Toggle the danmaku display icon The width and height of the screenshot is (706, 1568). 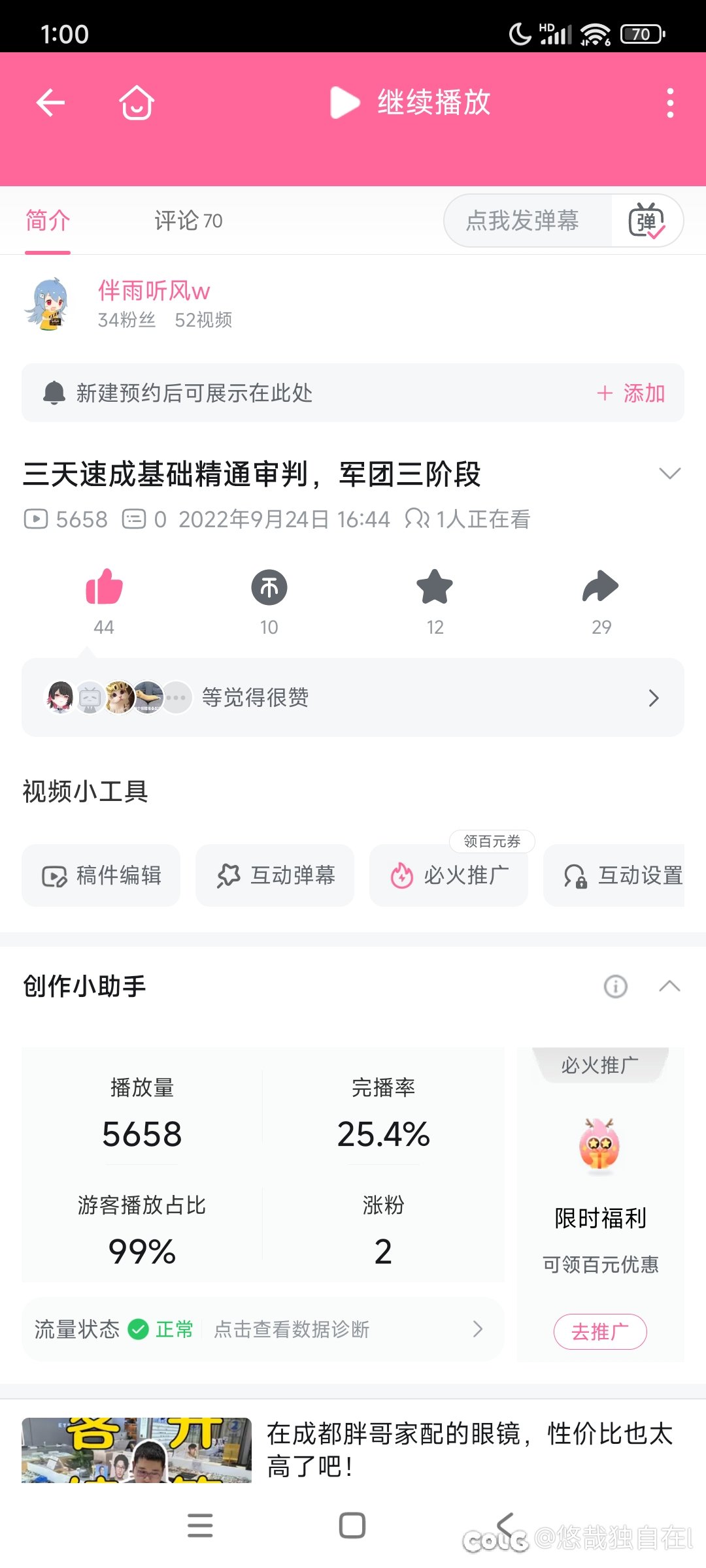646,221
